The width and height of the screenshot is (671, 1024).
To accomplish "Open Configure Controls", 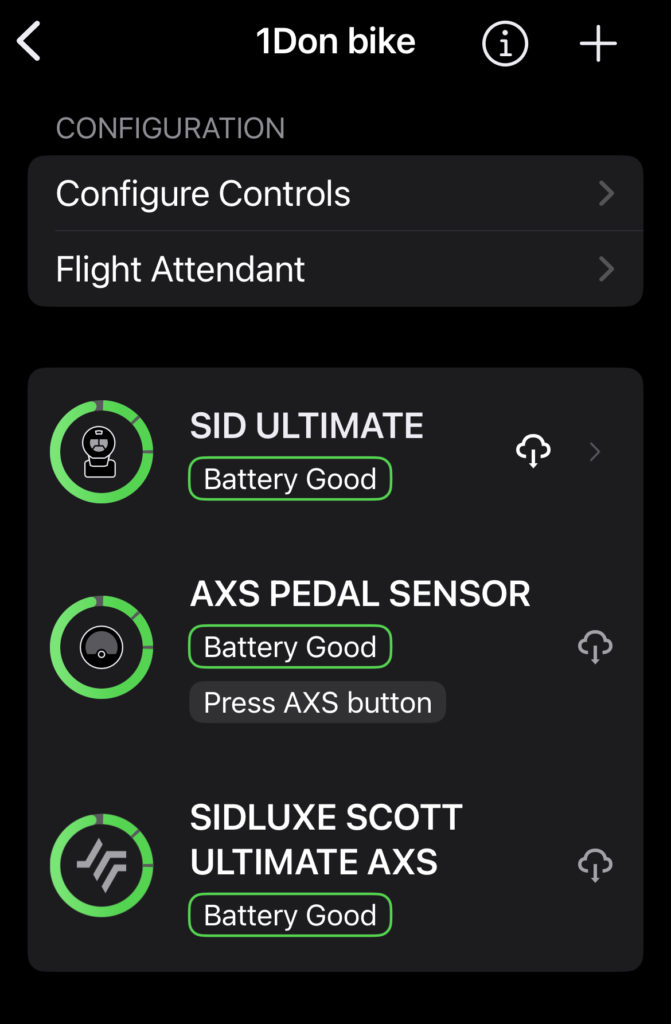I will [335, 194].
